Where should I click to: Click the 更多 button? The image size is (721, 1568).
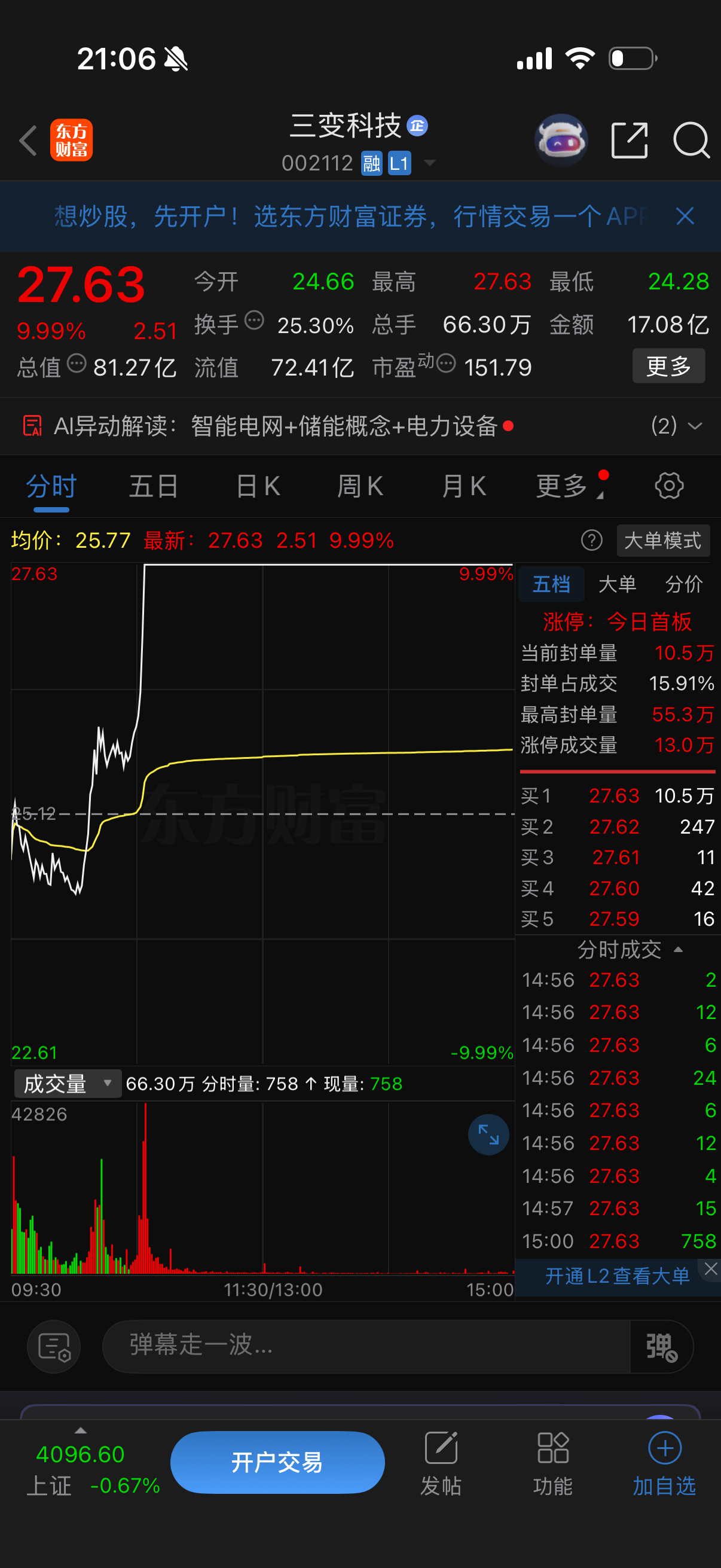click(x=668, y=366)
